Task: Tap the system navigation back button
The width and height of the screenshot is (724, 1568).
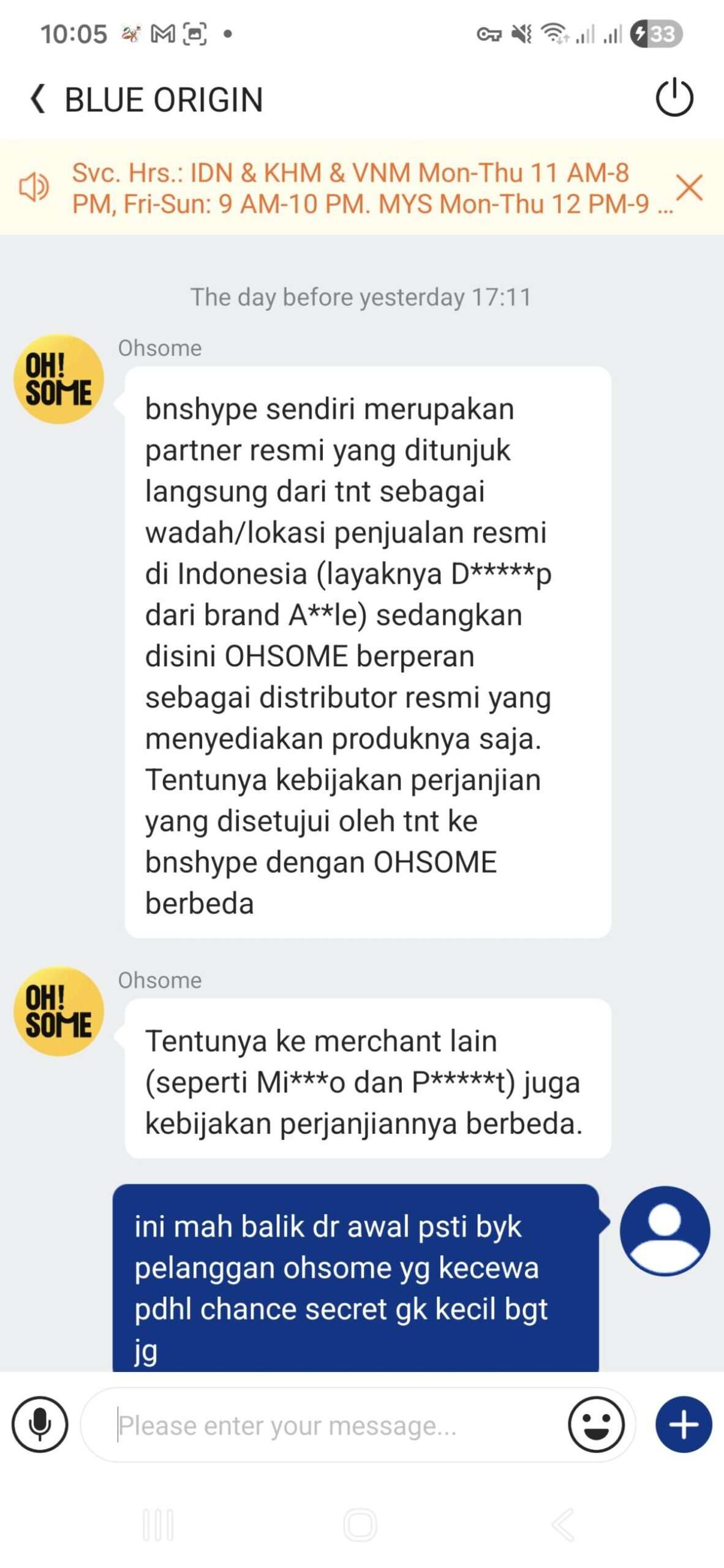Action: (x=564, y=1524)
